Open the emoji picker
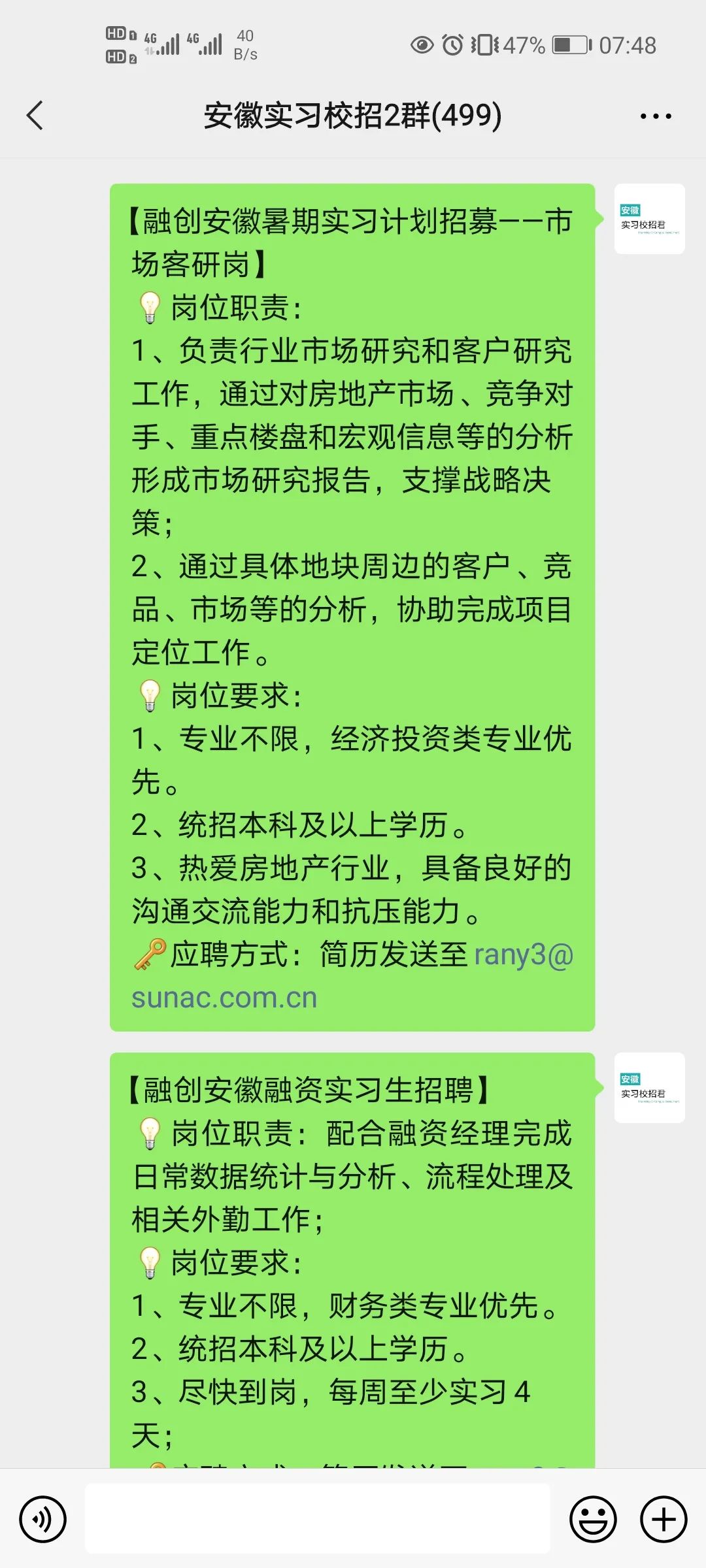 (x=594, y=1519)
